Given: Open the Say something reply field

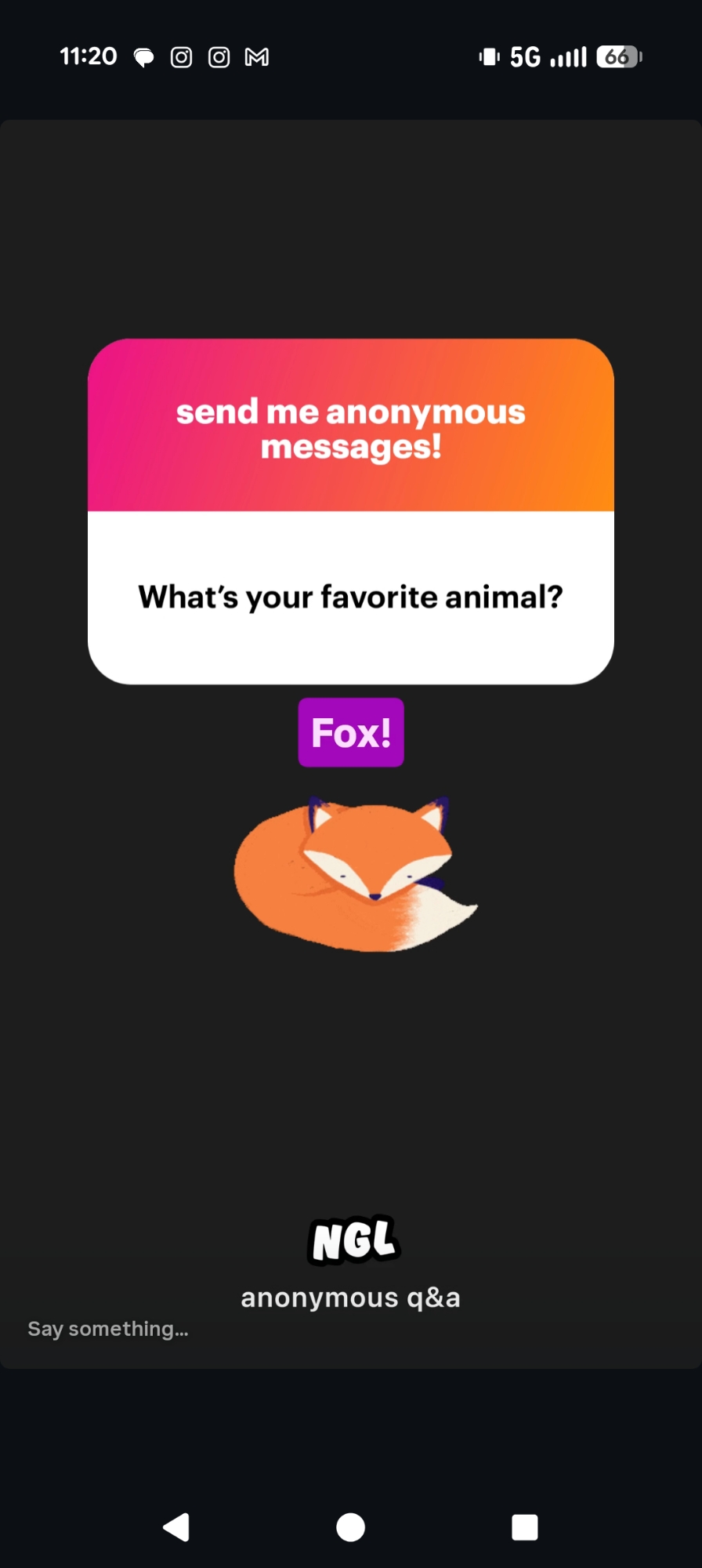Looking at the screenshot, I should (x=108, y=1329).
